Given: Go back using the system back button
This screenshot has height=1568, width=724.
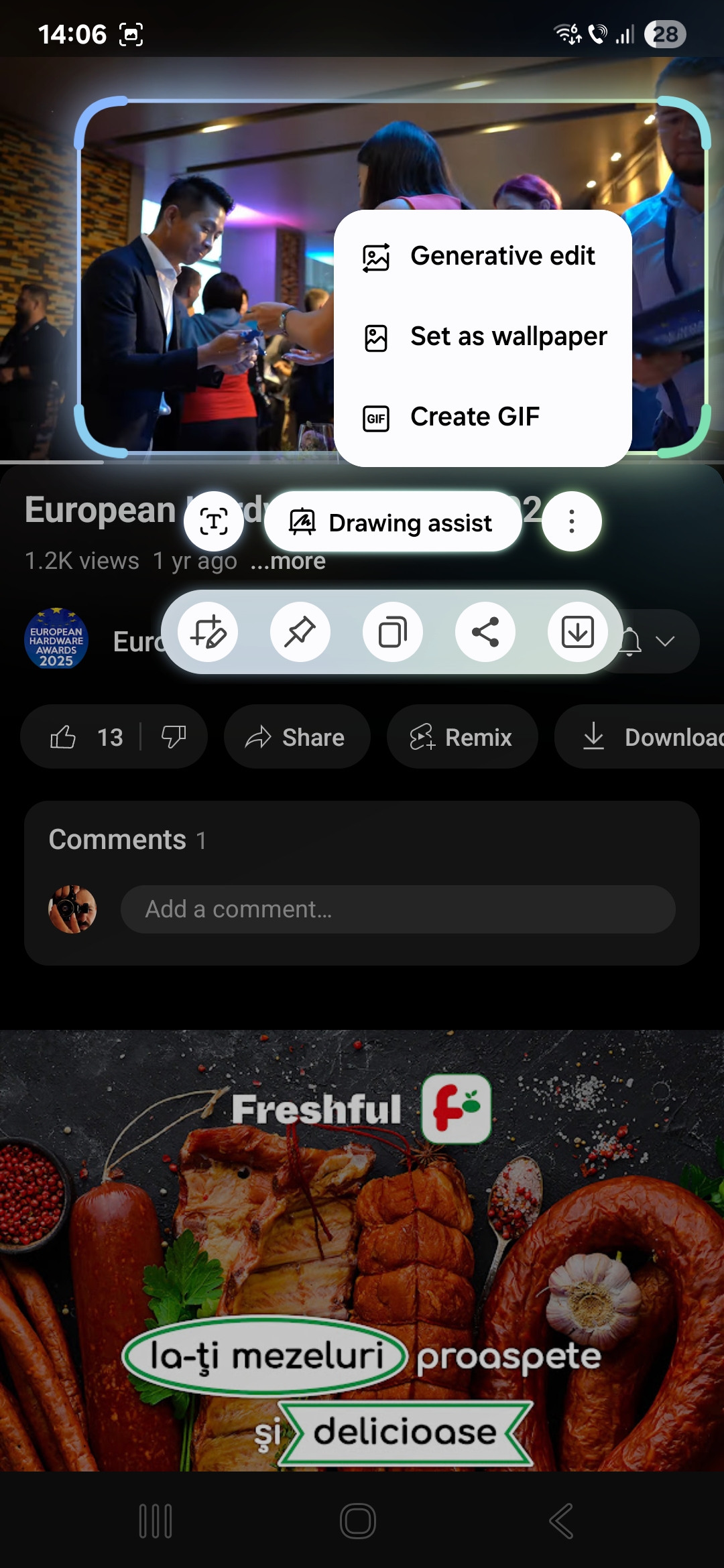Looking at the screenshot, I should (x=561, y=1520).
